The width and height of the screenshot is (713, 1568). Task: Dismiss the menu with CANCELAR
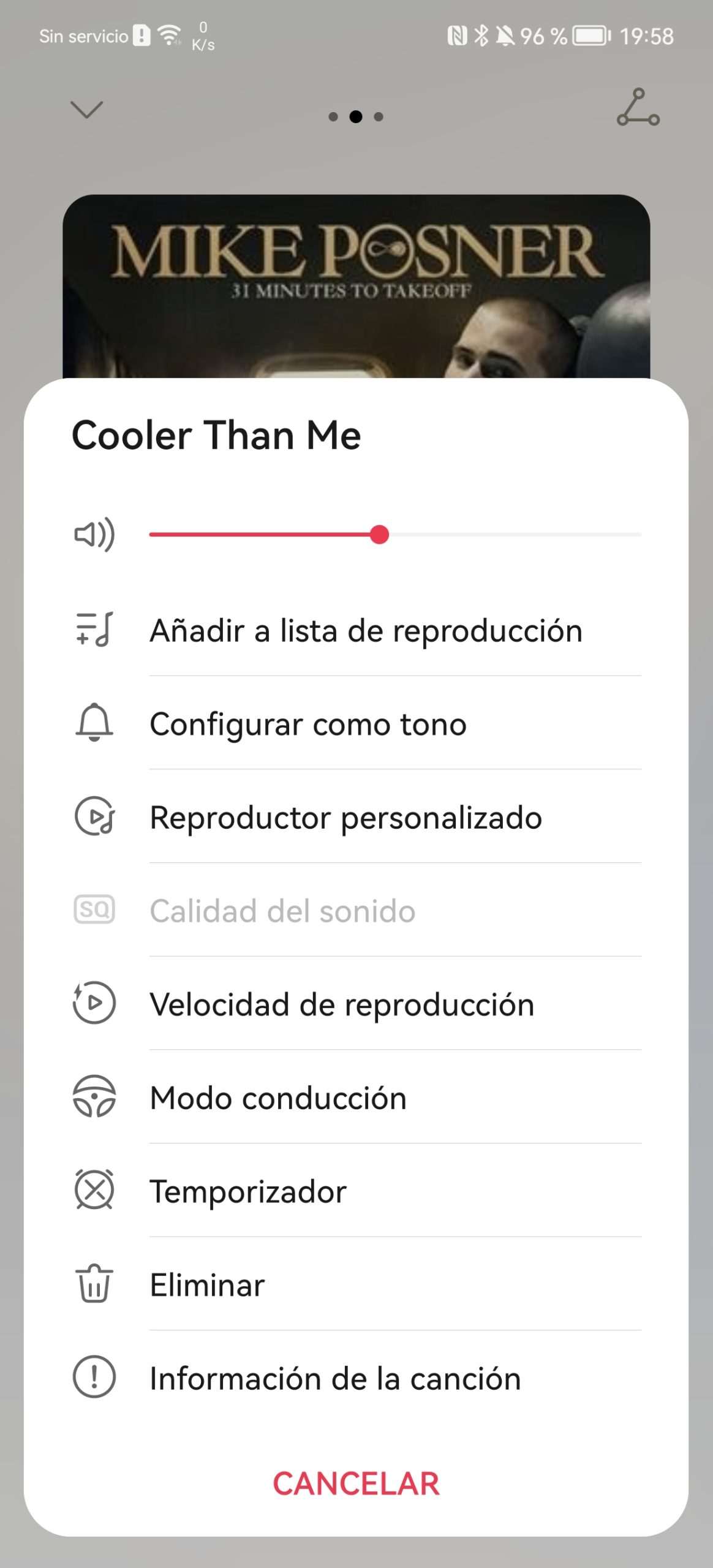pyautogui.click(x=356, y=1483)
